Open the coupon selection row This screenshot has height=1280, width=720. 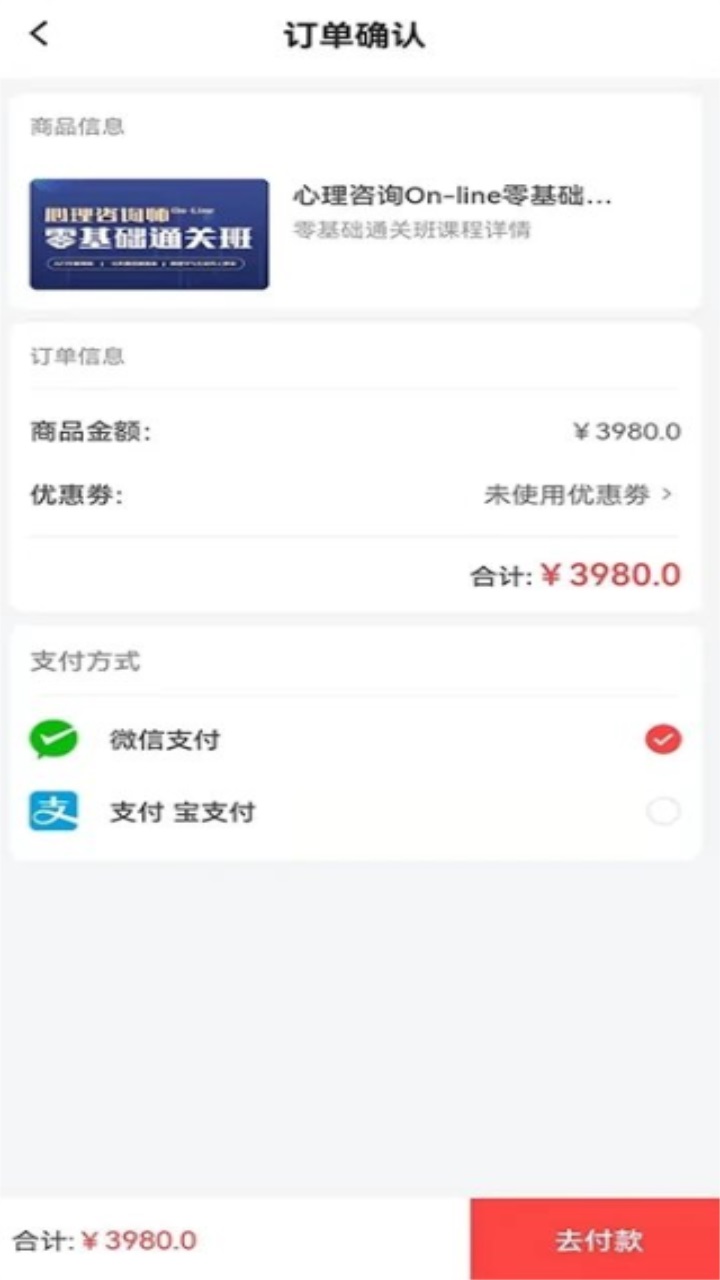tap(578, 494)
